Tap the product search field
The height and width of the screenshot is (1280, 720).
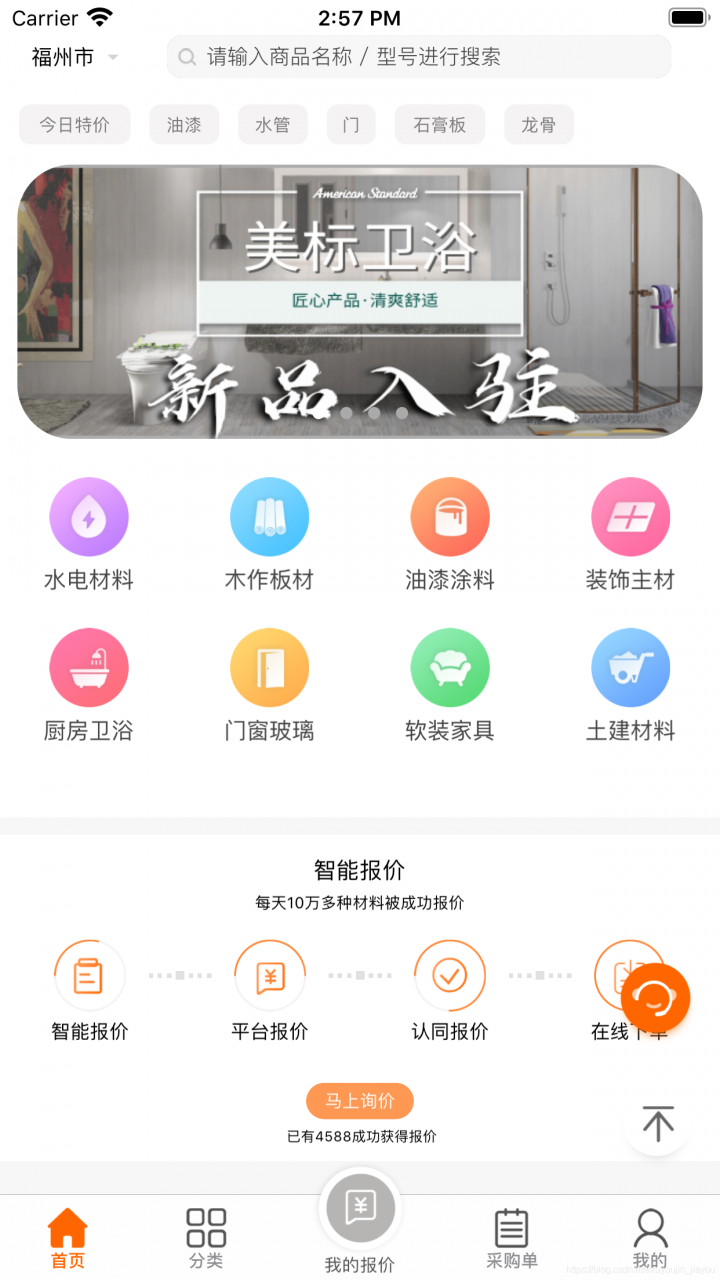[420, 57]
